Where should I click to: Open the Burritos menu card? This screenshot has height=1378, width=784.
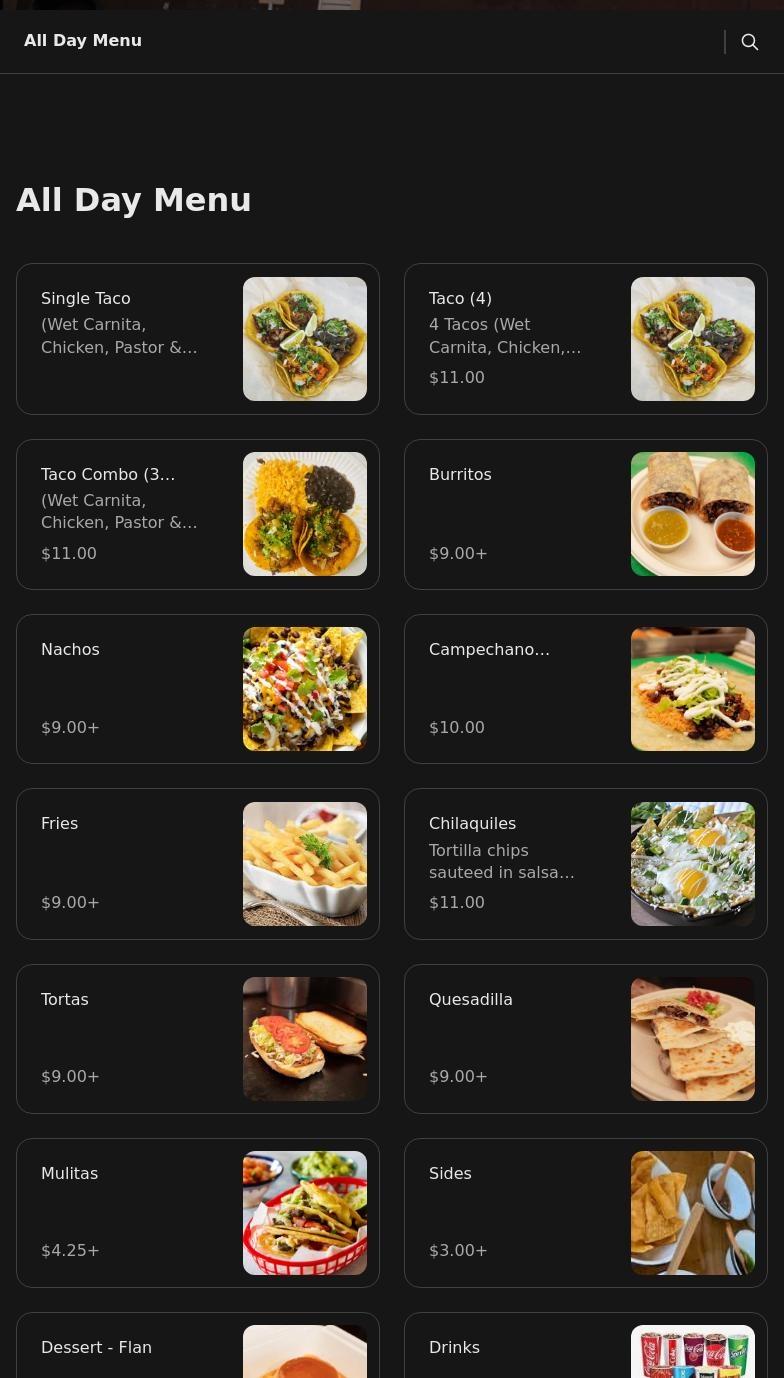point(586,514)
